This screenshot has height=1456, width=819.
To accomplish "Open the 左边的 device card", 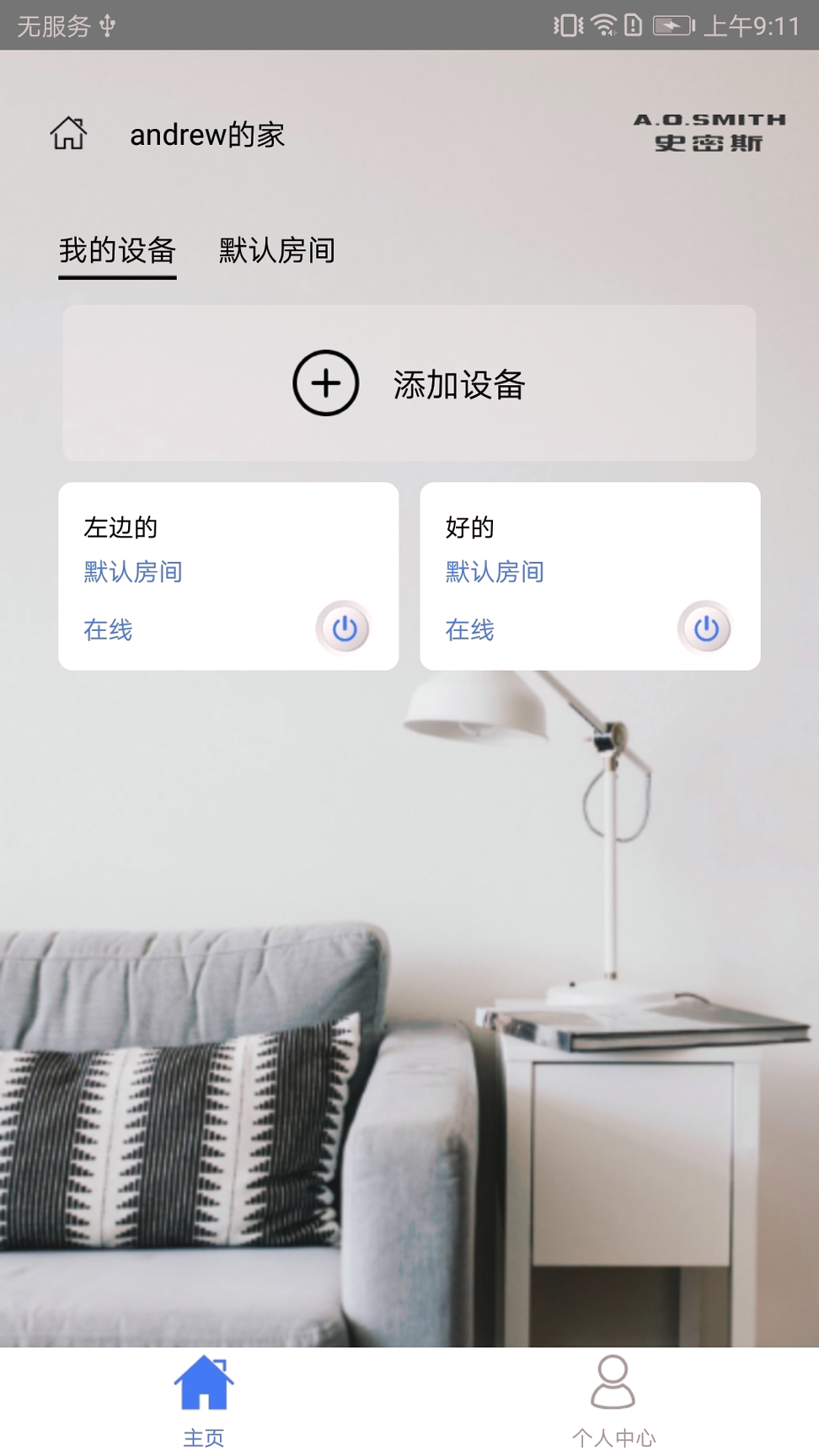I will 185,548.
